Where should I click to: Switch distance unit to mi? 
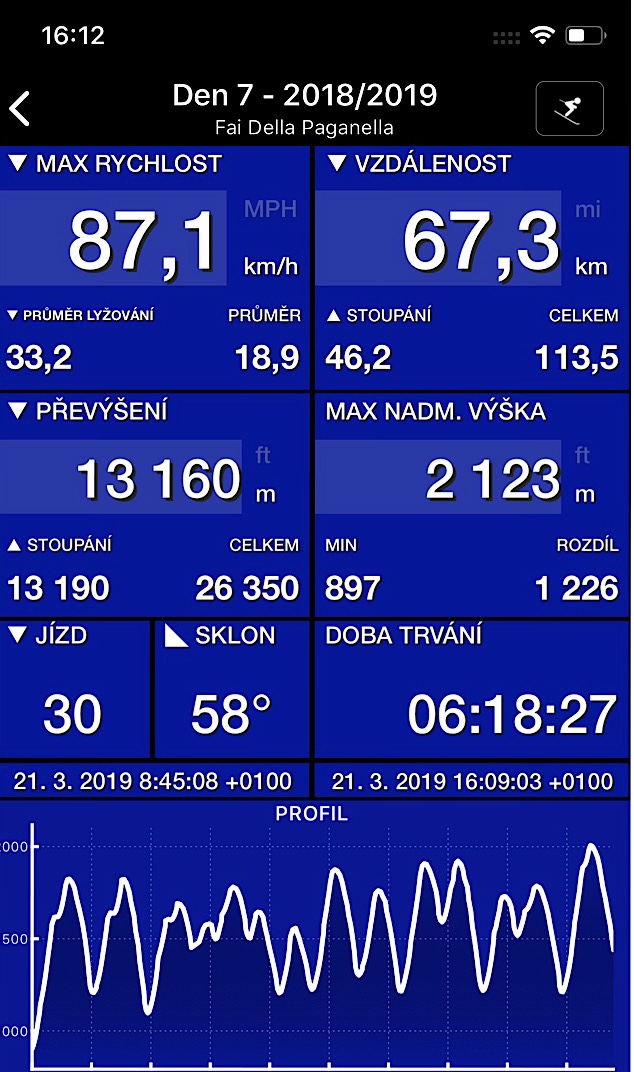[x=589, y=209]
